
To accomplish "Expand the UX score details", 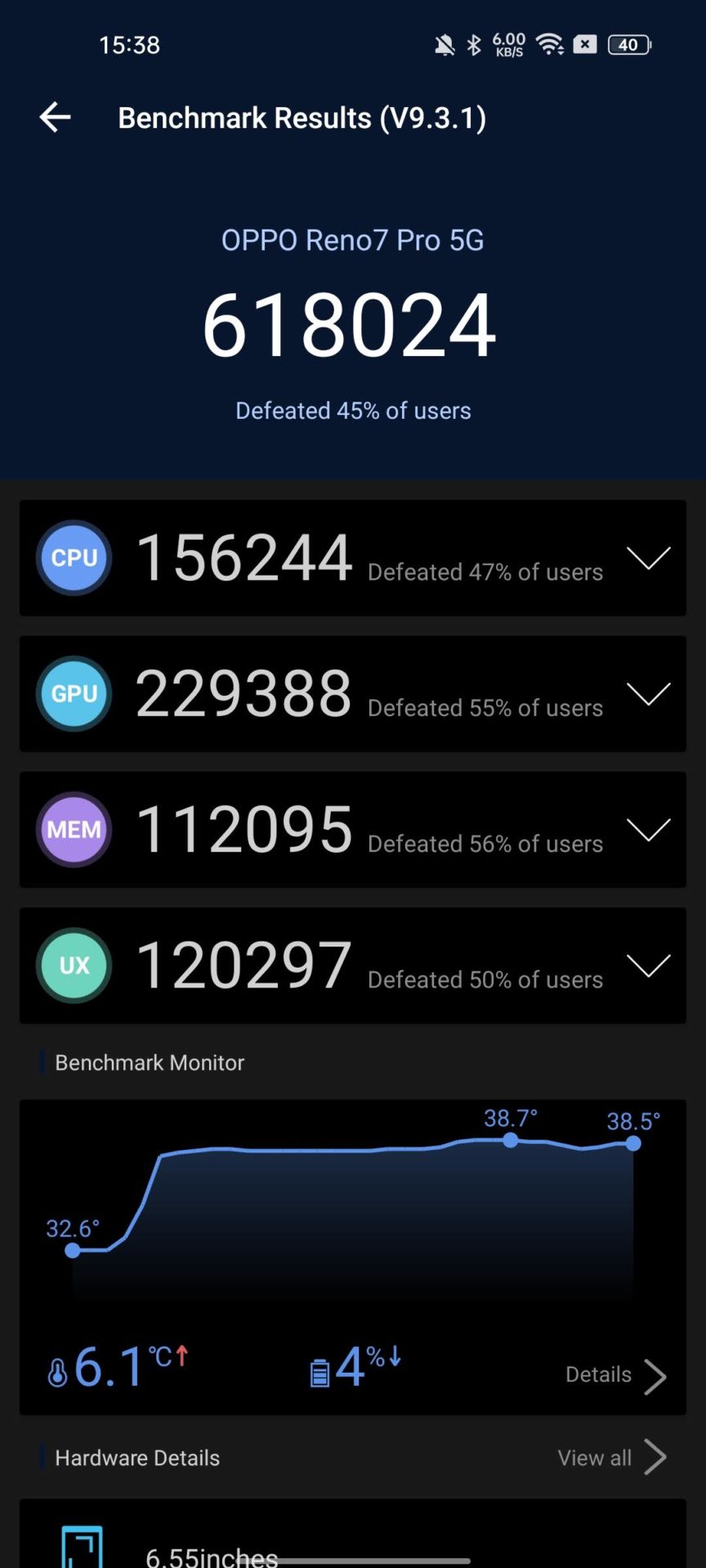I will pyautogui.click(x=648, y=966).
